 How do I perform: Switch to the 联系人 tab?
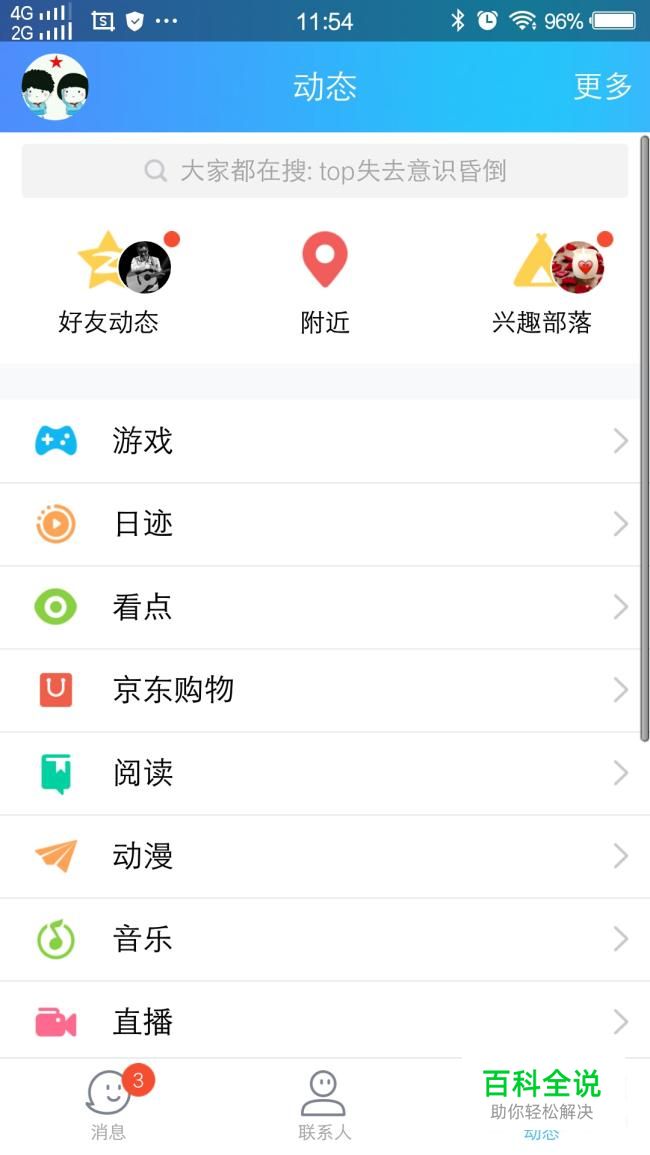(324, 1106)
